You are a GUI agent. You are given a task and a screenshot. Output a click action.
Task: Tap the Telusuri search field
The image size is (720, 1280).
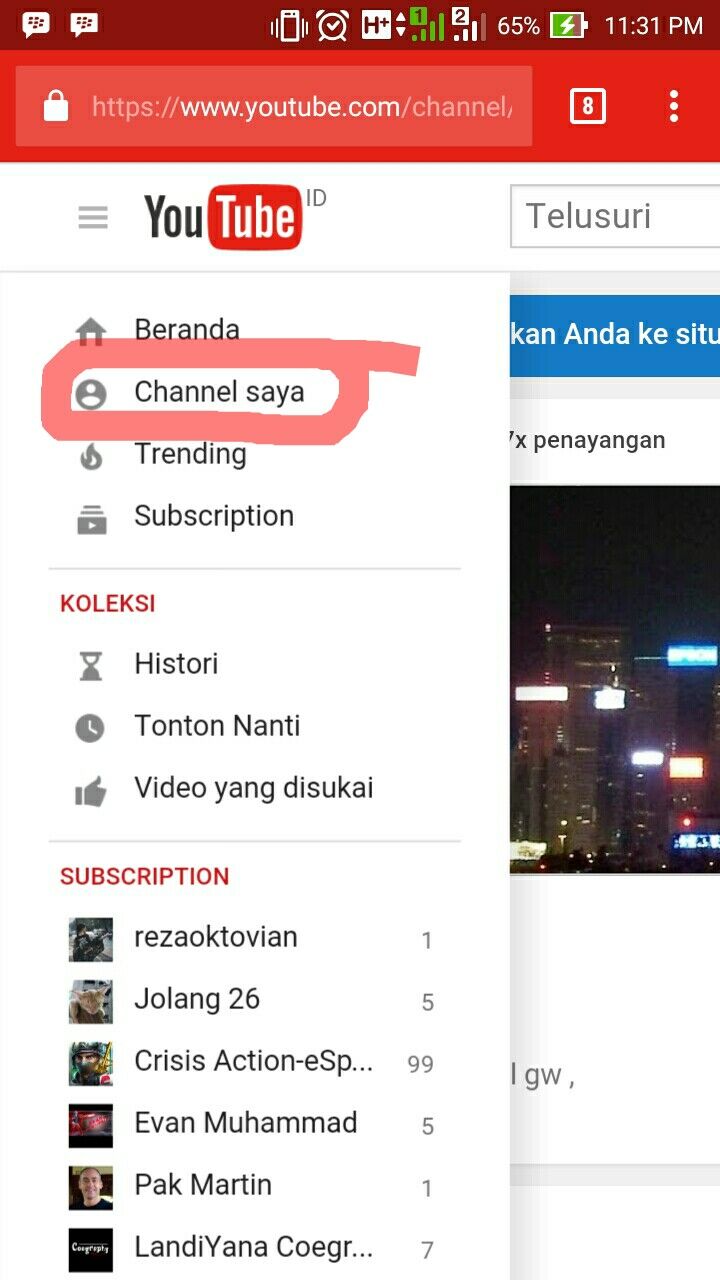click(x=615, y=216)
